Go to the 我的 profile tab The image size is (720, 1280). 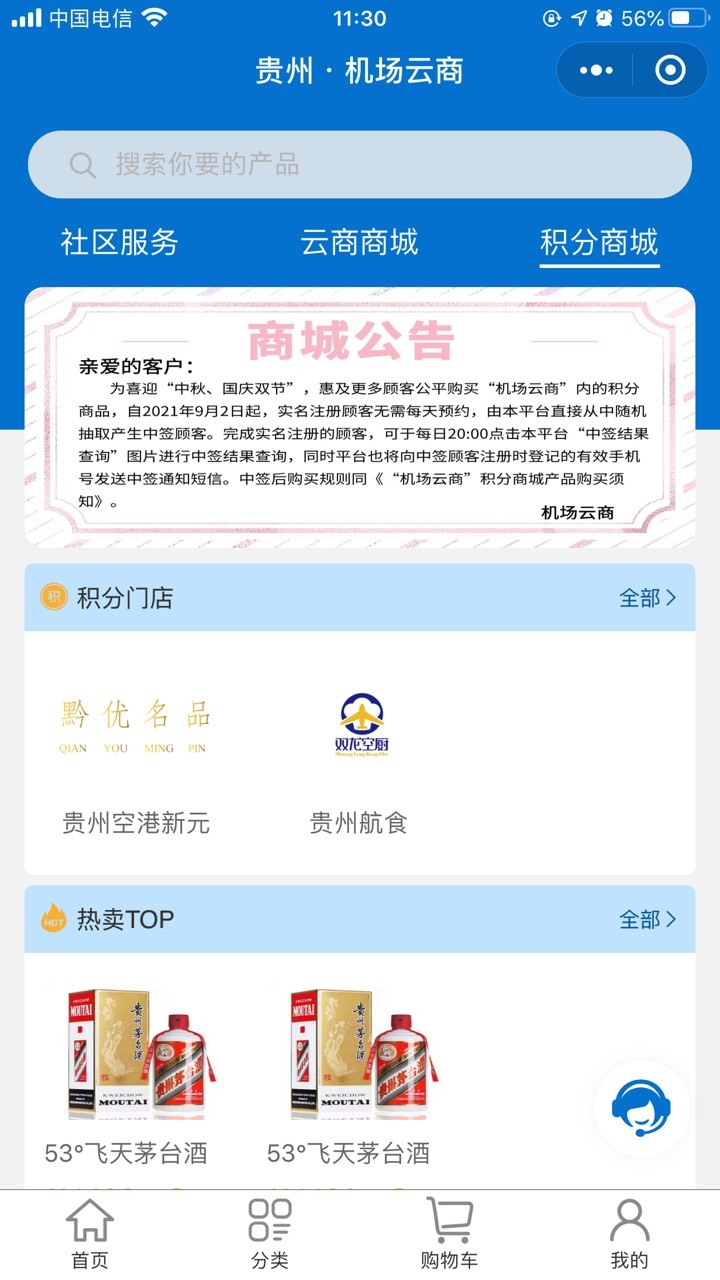[629, 1235]
